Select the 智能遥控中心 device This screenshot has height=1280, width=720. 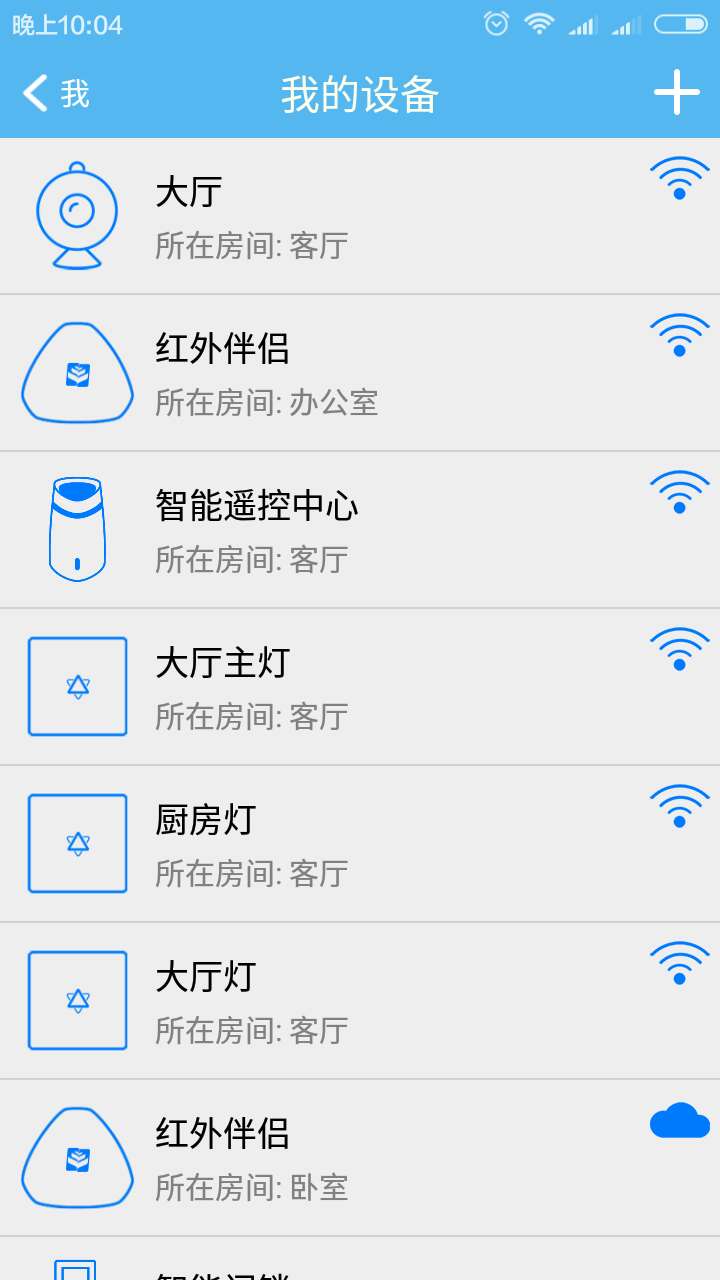point(360,531)
